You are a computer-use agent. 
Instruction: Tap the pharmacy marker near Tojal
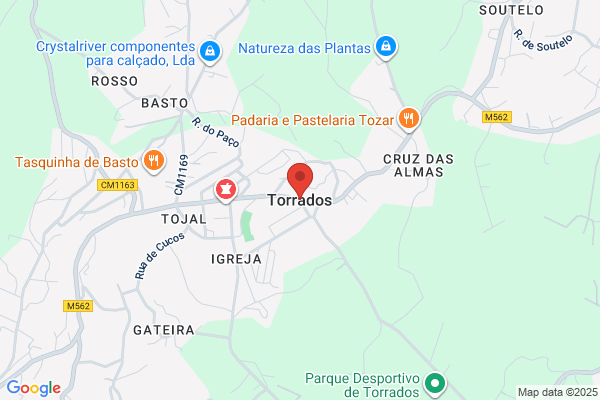tap(226, 190)
